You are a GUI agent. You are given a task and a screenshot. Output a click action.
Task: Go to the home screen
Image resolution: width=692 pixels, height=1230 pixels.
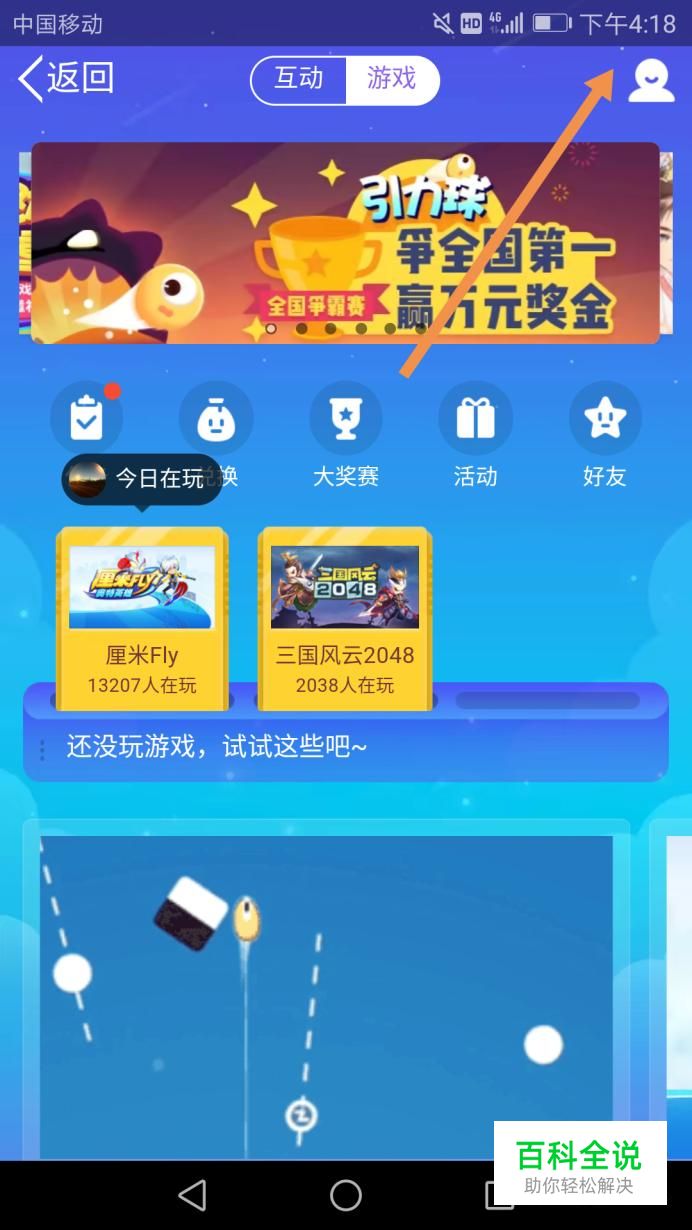[346, 1195]
